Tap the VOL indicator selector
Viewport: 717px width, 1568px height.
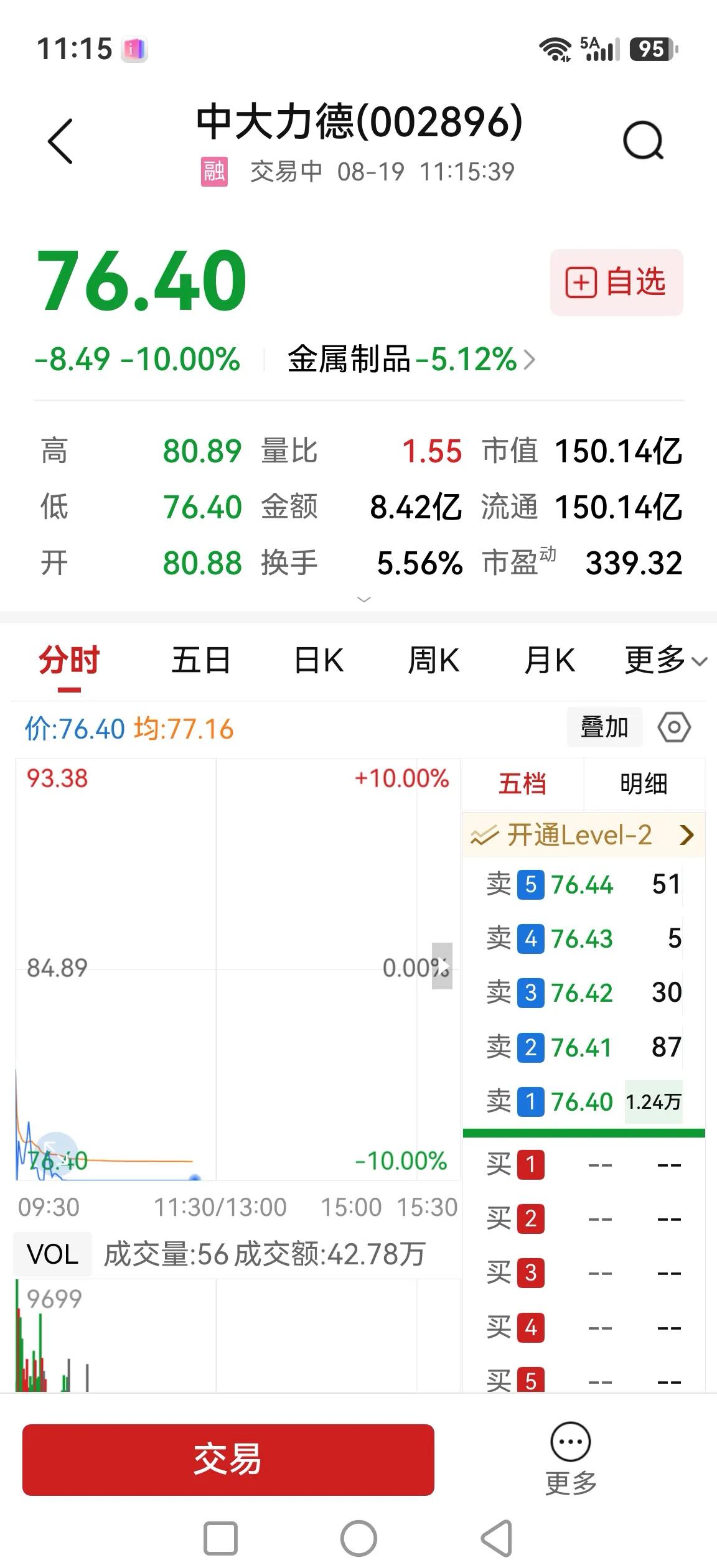[x=53, y=1253]
